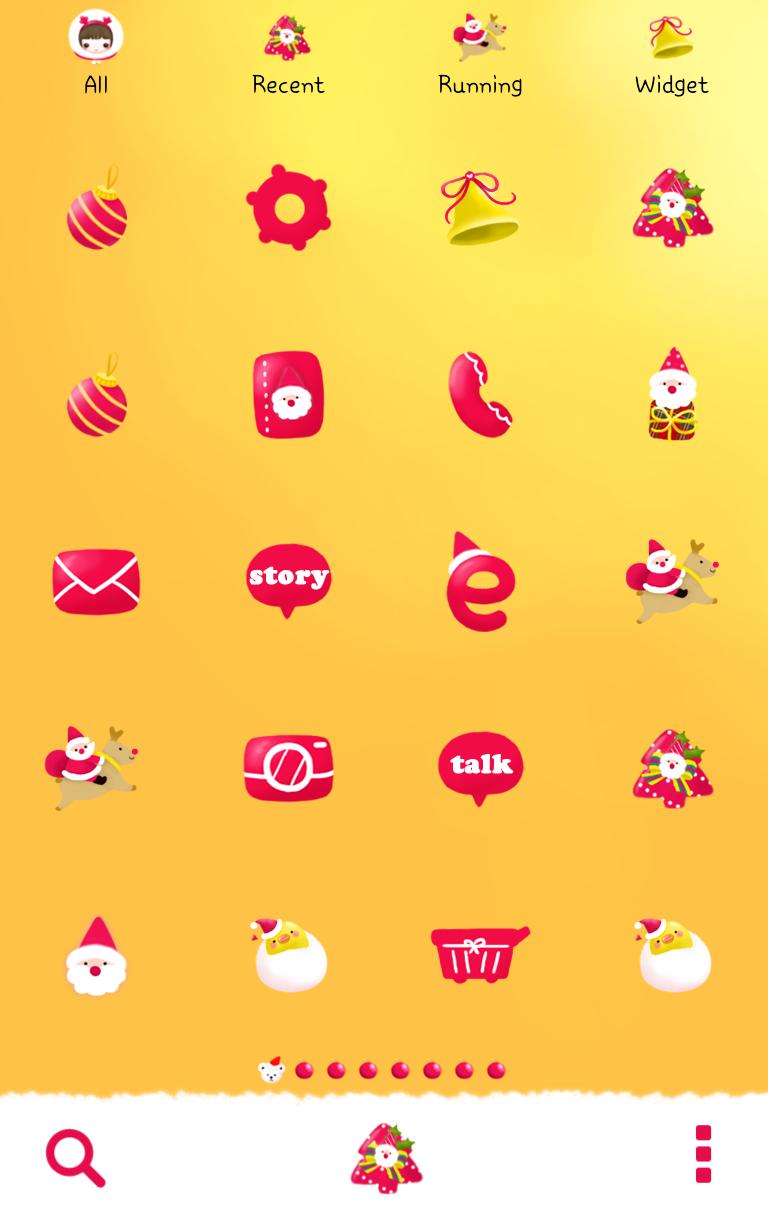Launch the camera app icon
The image size is (768, 1227).
pyautogui.click(x=288, y=767)
